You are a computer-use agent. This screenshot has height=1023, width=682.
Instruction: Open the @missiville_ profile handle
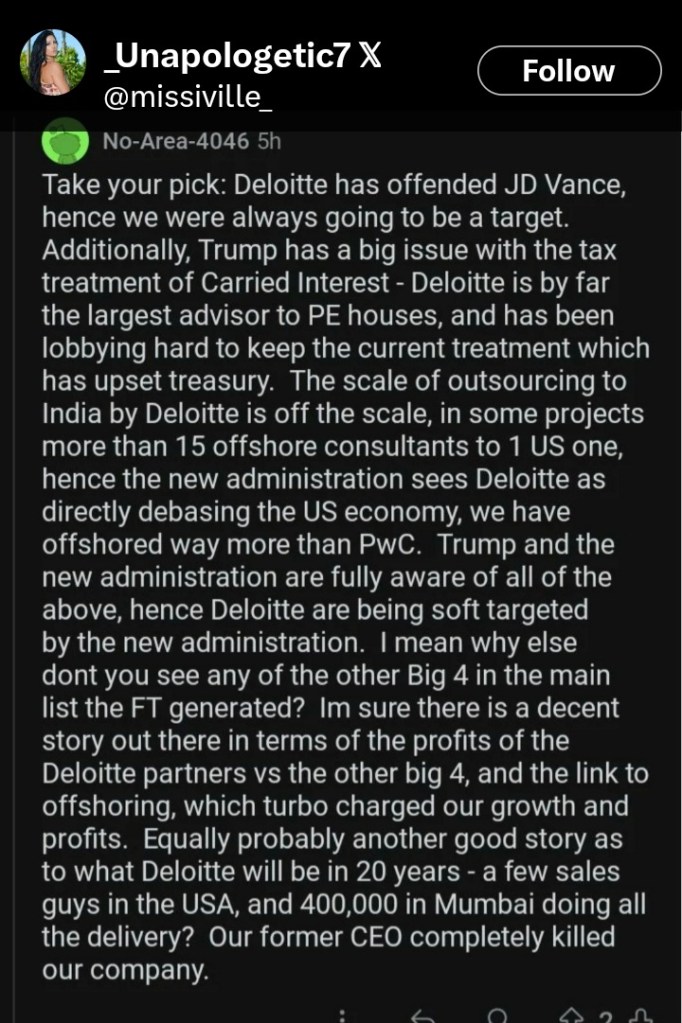tap(188, 100)
